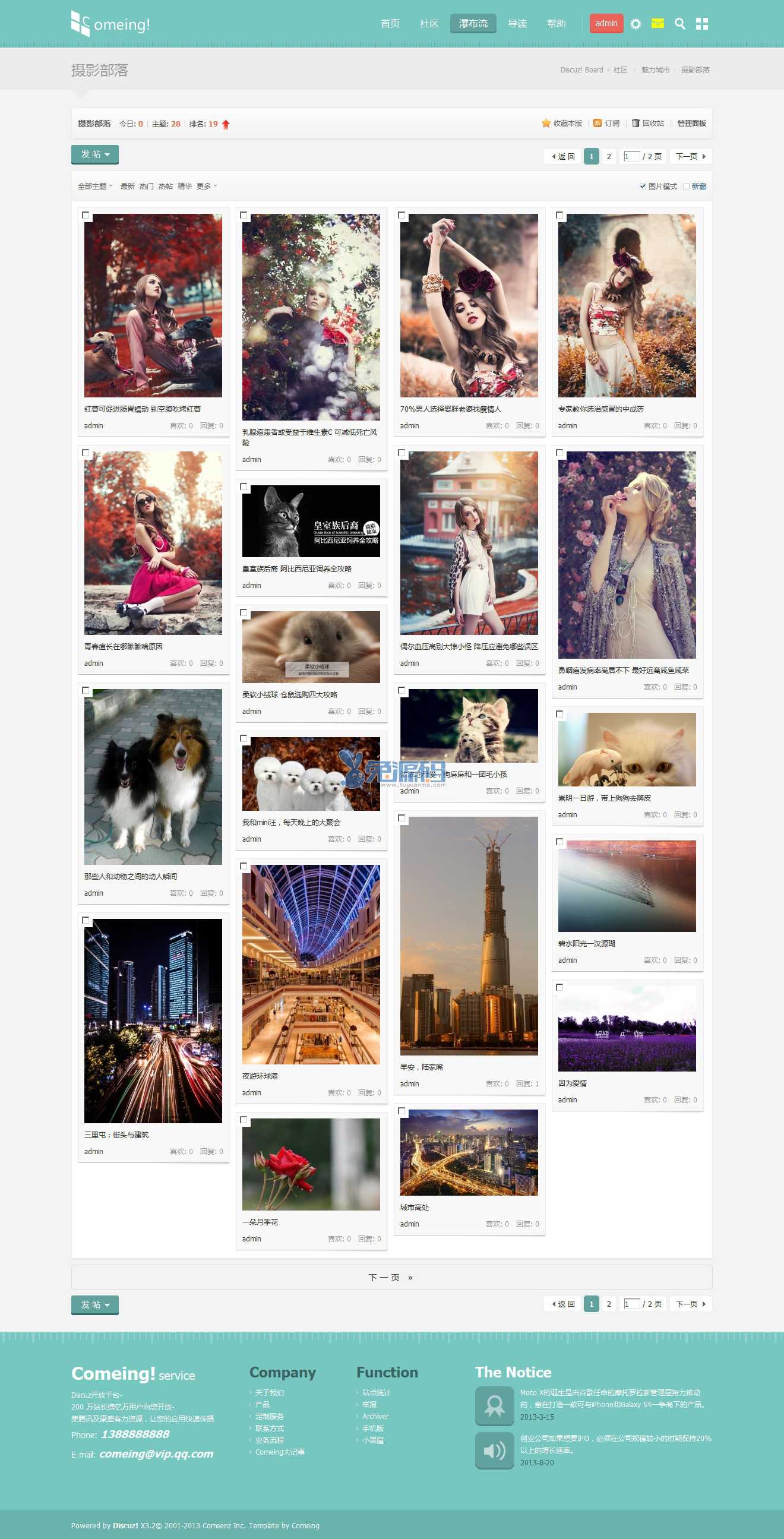The width and height of the screenshot is (784, 1539).
Task: Open the search magnifier icon
Action: click(x=679, y=24)
